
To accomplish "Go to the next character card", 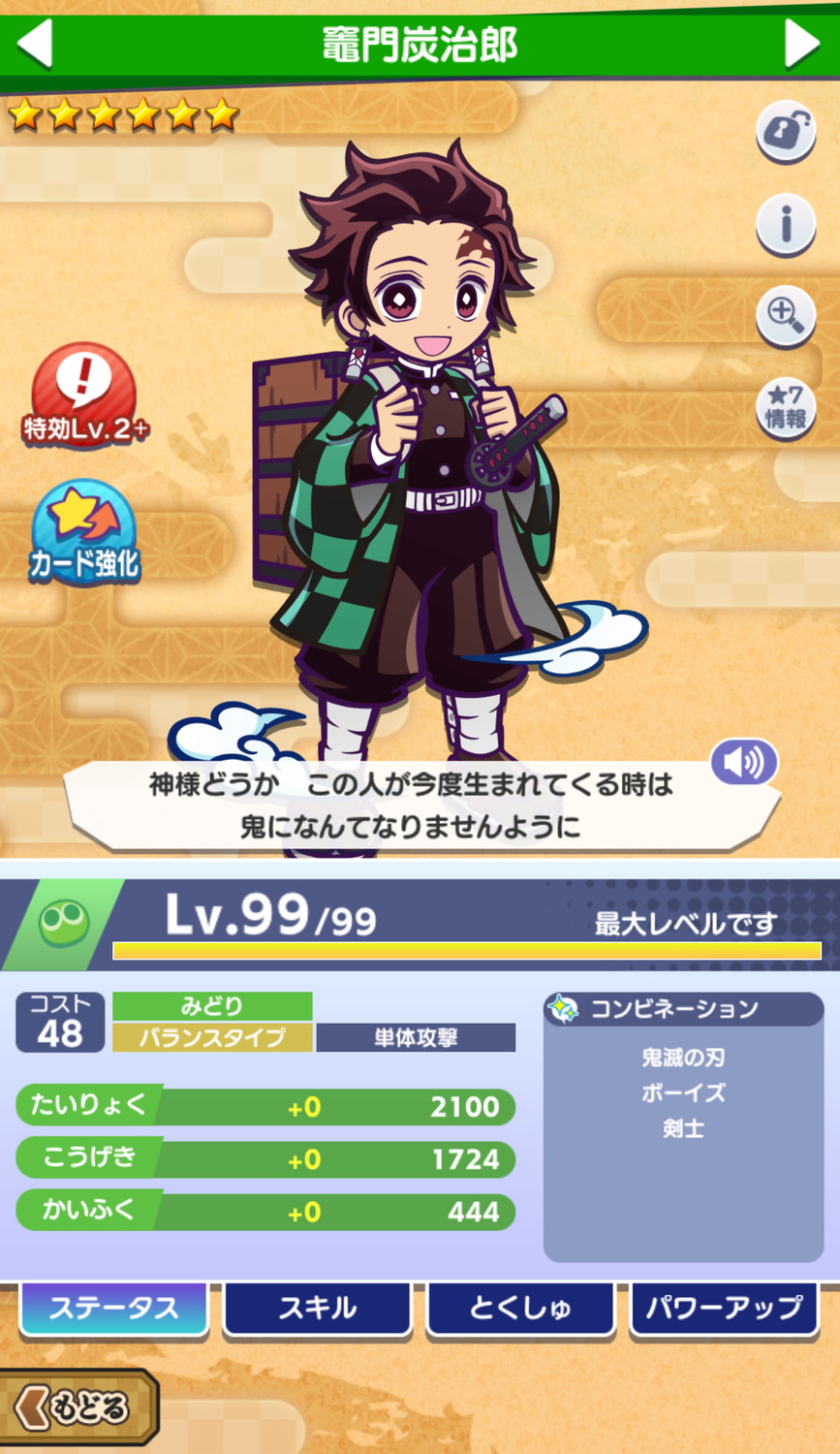I will pos(802,43).
